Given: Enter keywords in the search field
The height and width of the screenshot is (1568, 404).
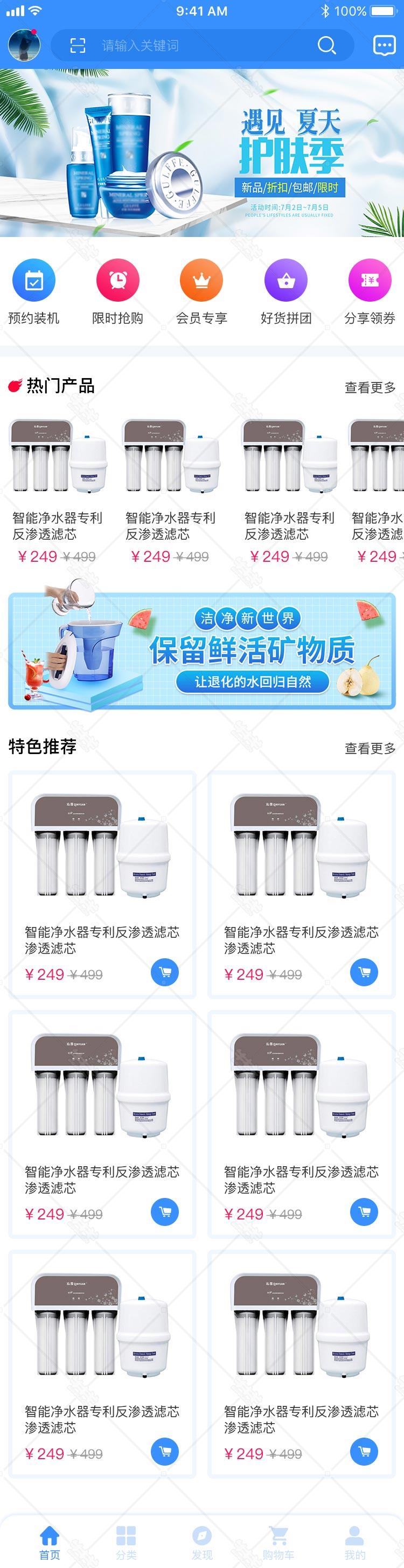Looking at the screenshot, I should 194,46.
